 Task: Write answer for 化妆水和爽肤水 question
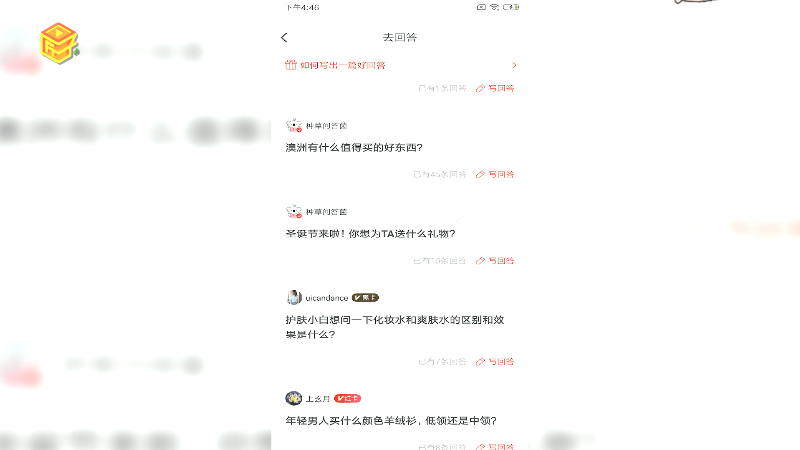(495, 361)
